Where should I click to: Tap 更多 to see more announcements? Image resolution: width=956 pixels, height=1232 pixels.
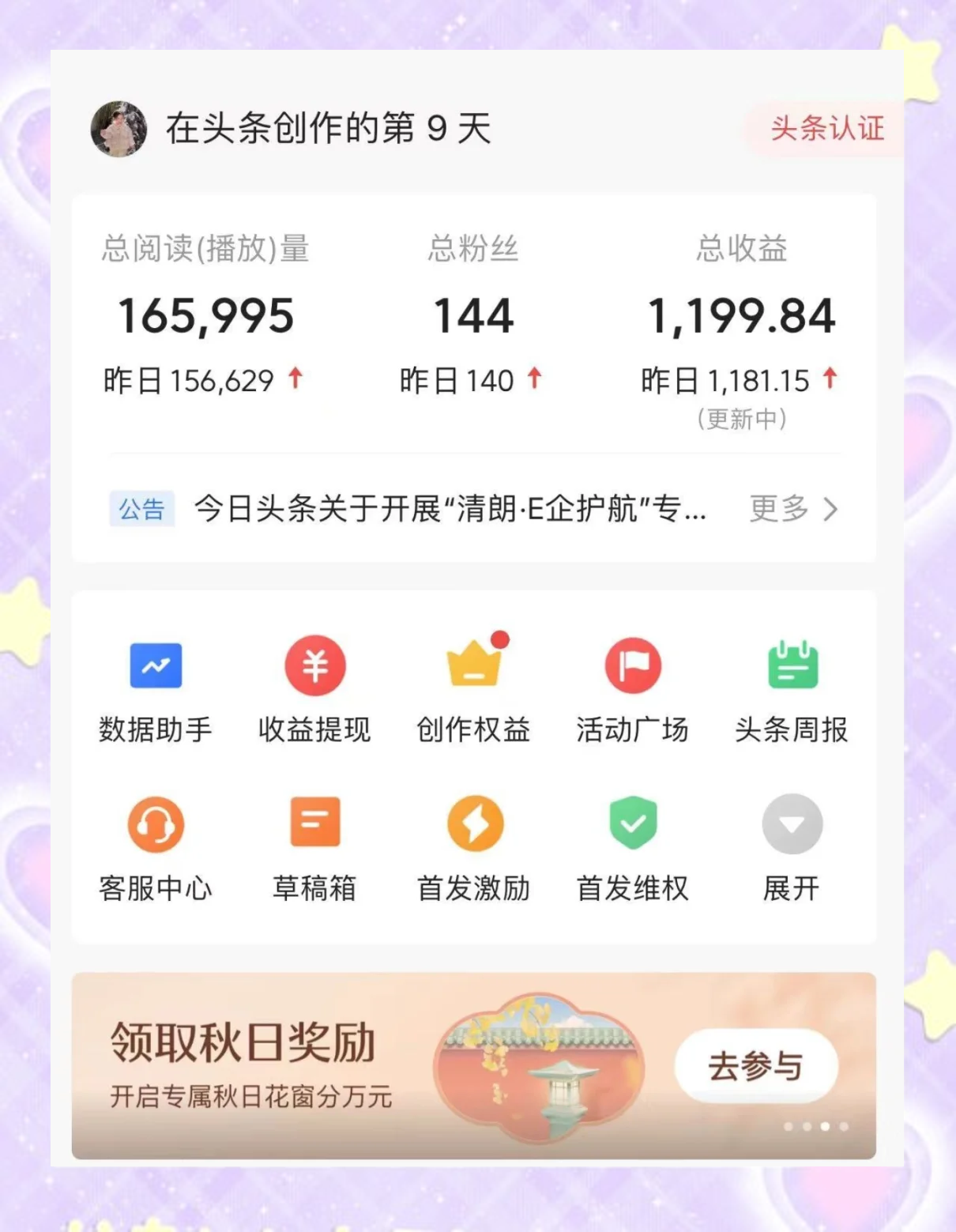click(792, 509)
